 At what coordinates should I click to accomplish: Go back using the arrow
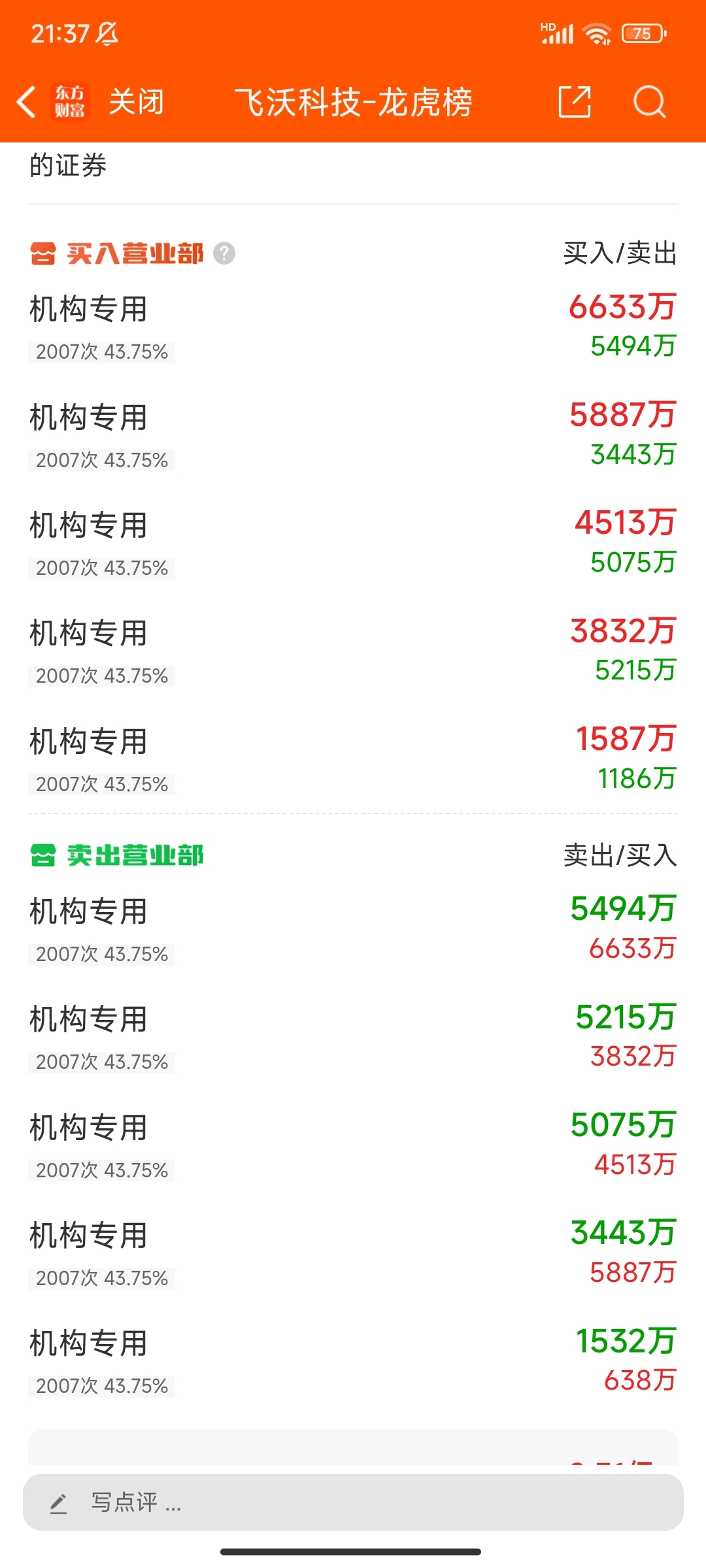(x=26, y=103)
